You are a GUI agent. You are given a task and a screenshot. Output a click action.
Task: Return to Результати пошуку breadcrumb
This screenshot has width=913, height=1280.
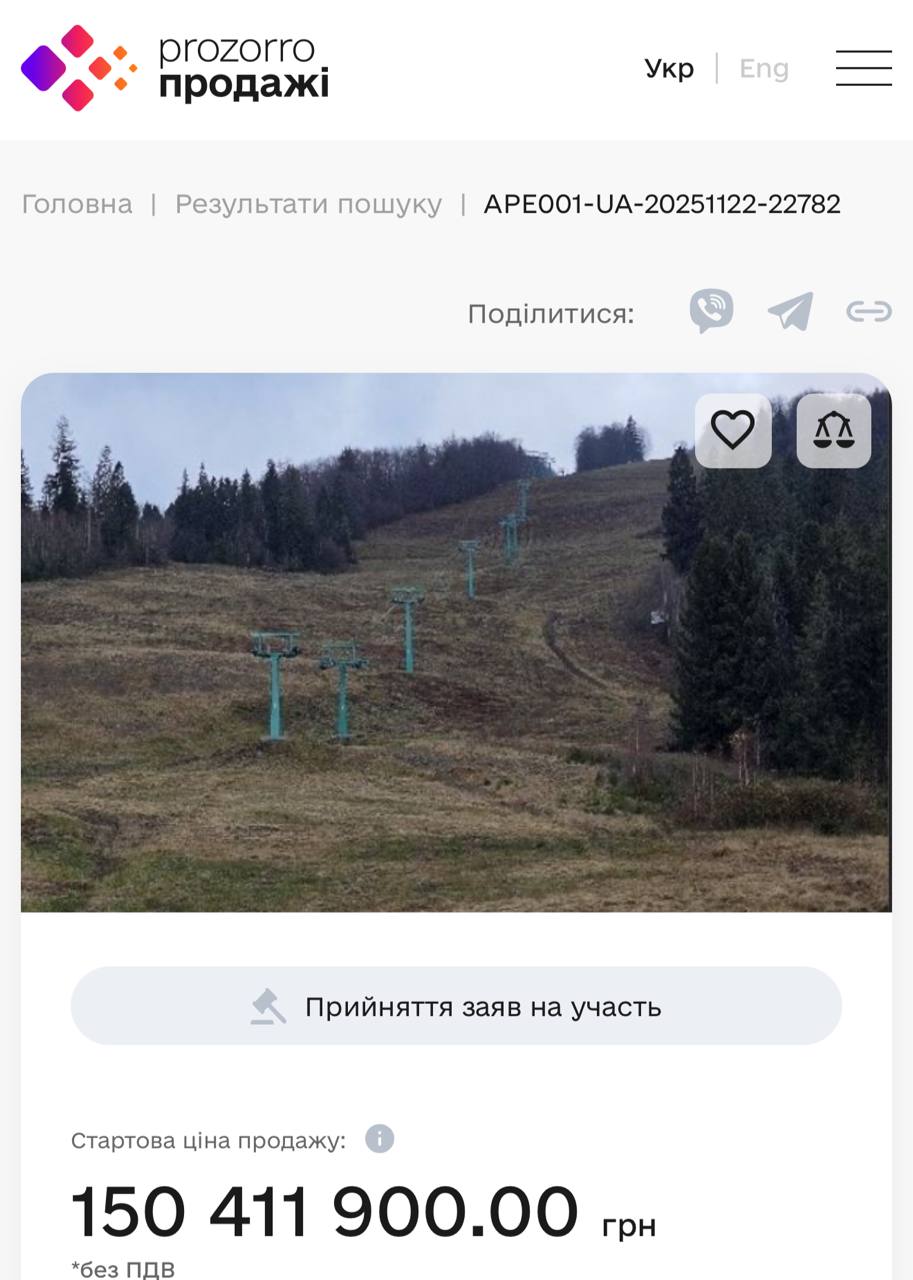click(x=308, y=204)
